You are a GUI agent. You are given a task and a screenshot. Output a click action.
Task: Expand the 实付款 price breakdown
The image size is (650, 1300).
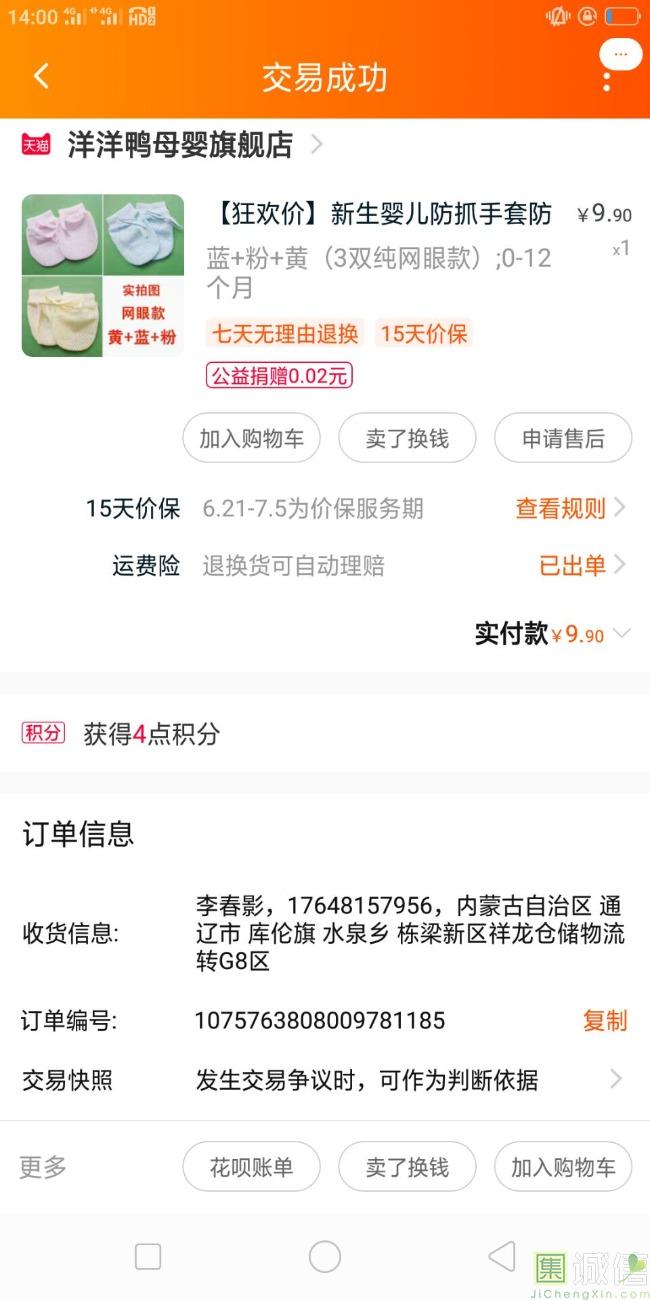tap(621, 634)
